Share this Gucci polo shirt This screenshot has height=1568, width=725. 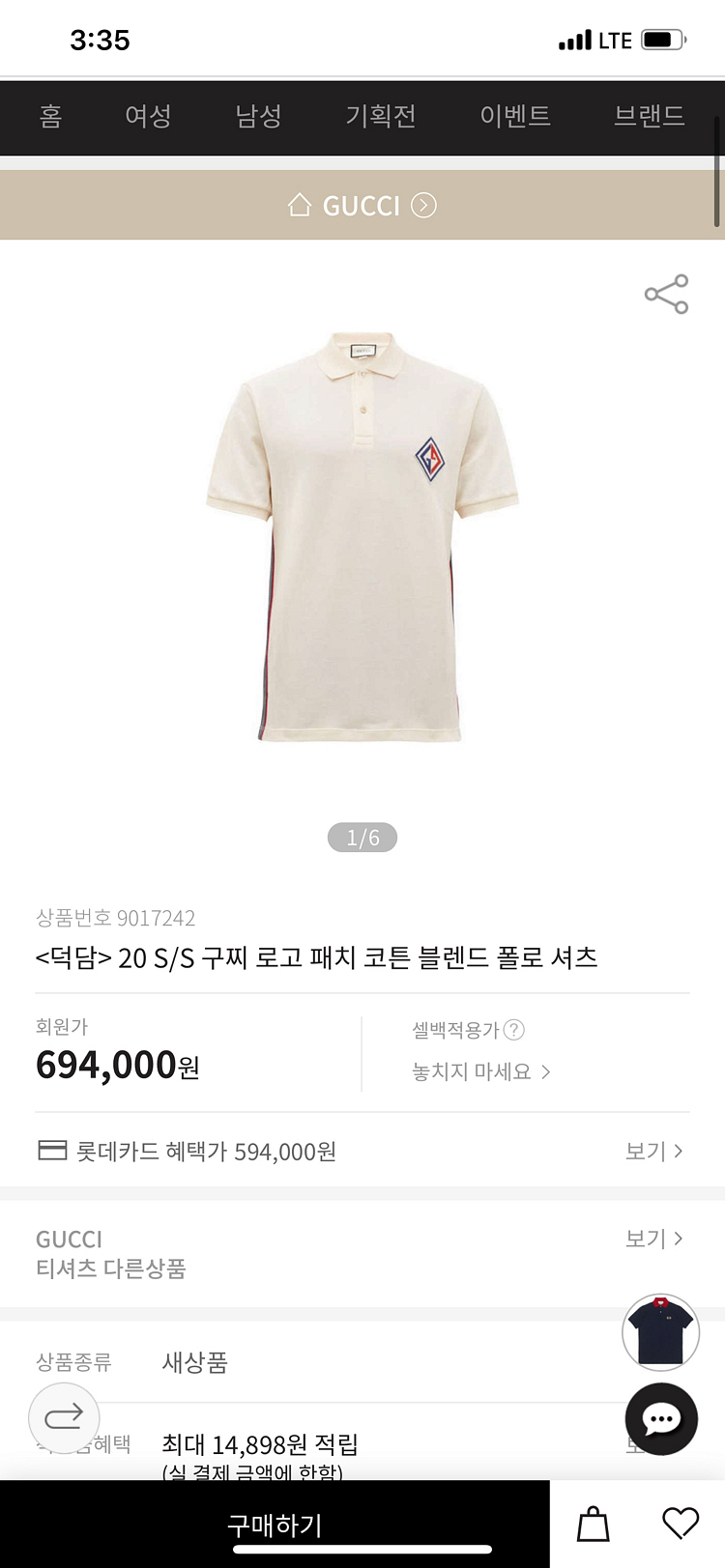coord(666,294)
